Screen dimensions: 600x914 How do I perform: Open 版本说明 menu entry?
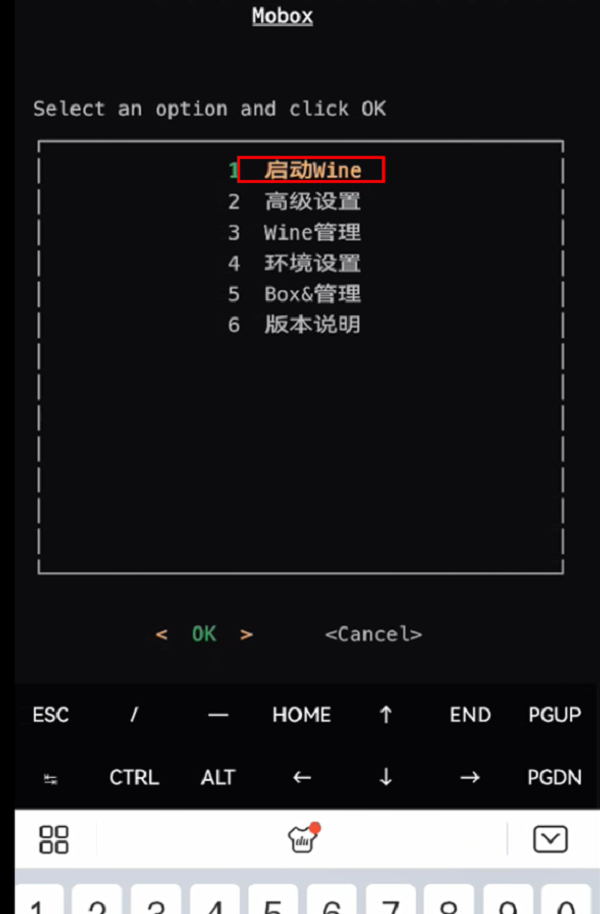(x=311, y=325)
